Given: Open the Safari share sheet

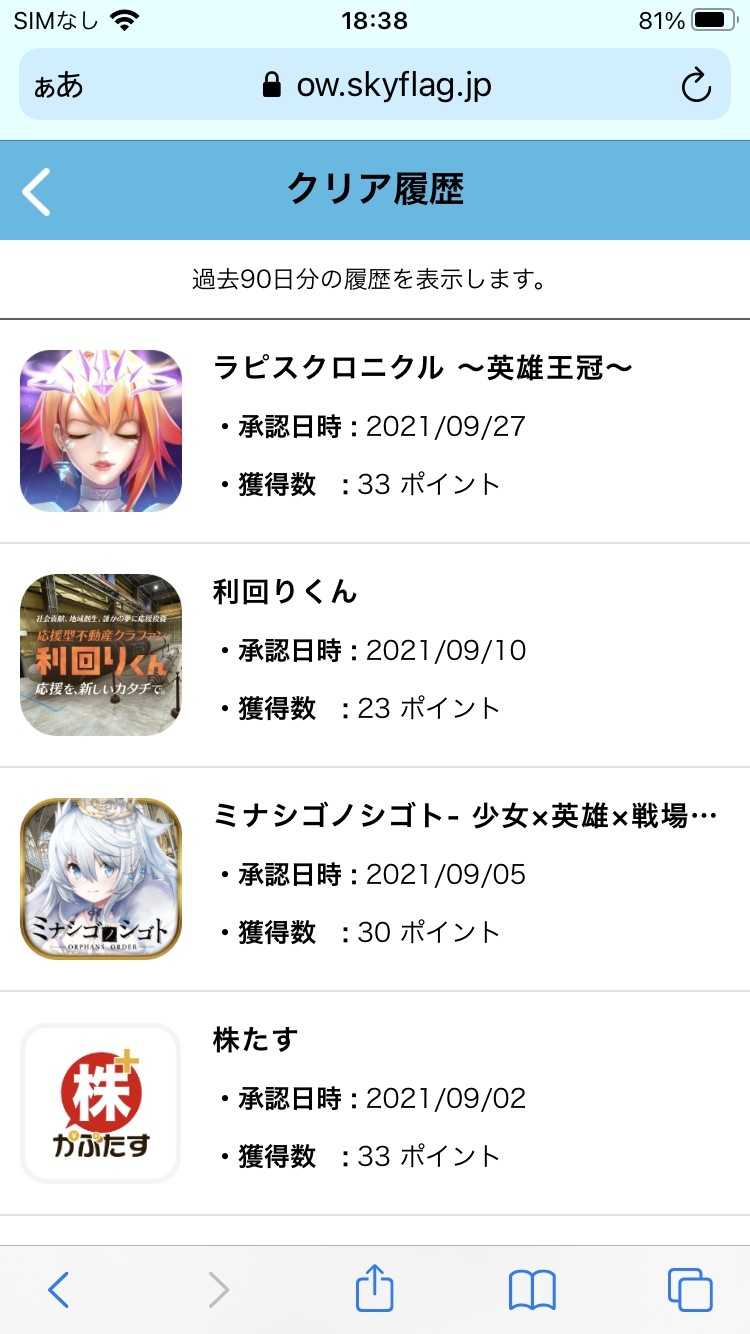Looking at the screenshot, I should coord(375,1289).
